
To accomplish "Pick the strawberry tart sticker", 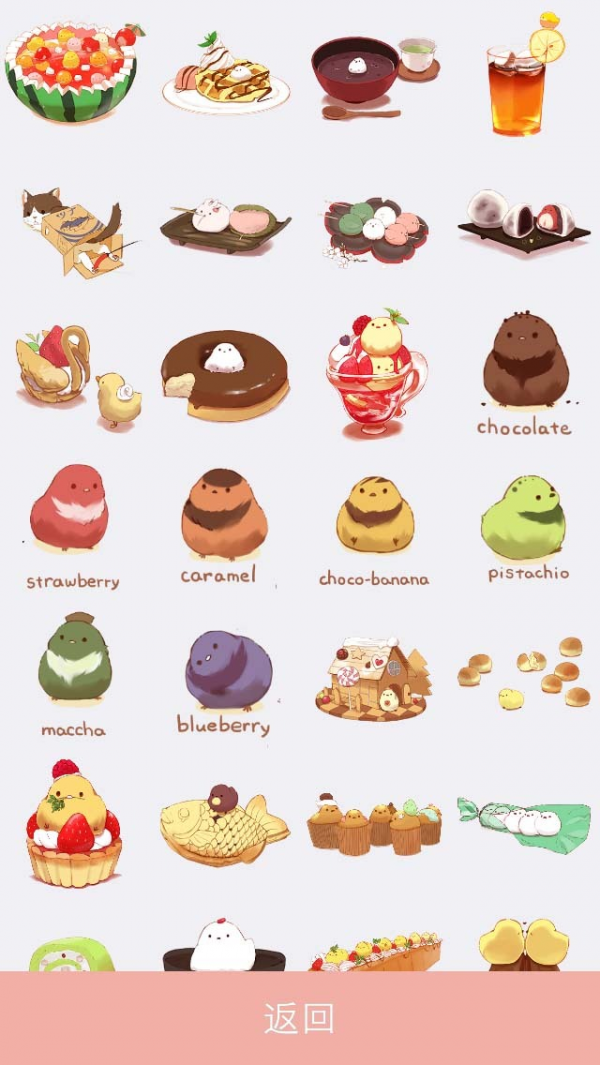I will point(74,828).
